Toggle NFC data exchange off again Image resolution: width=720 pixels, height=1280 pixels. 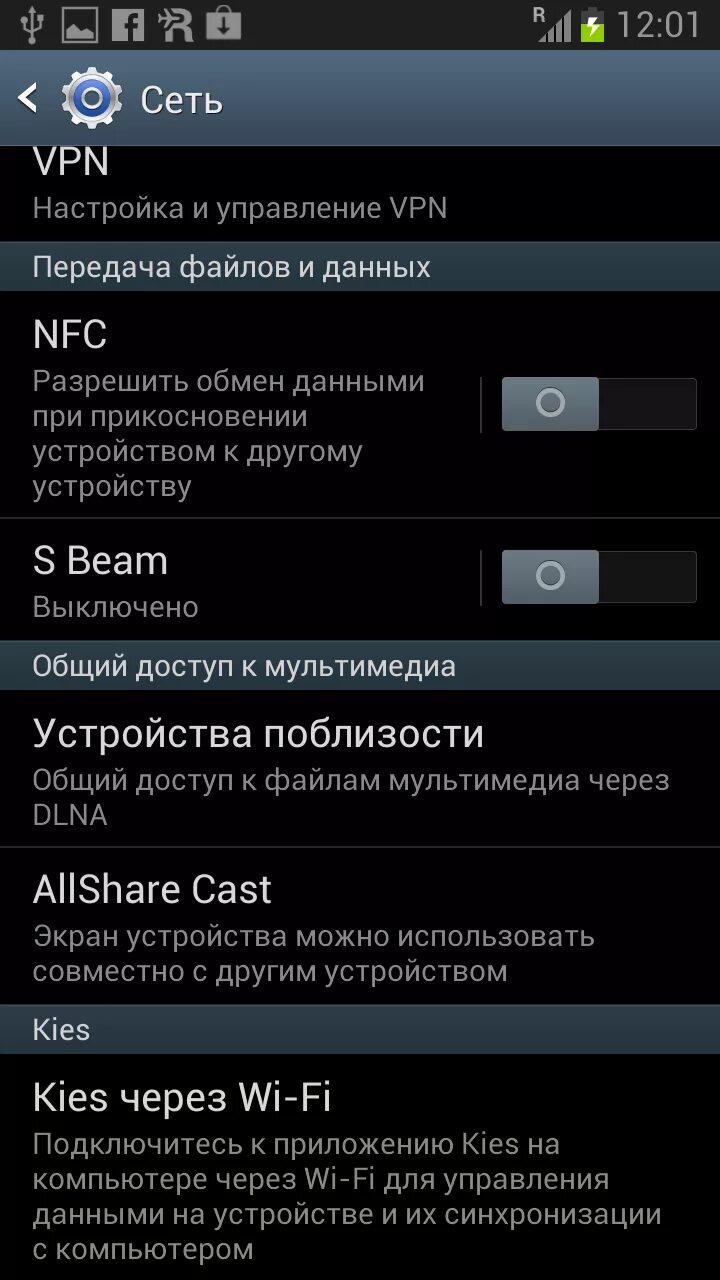(598, 403)
